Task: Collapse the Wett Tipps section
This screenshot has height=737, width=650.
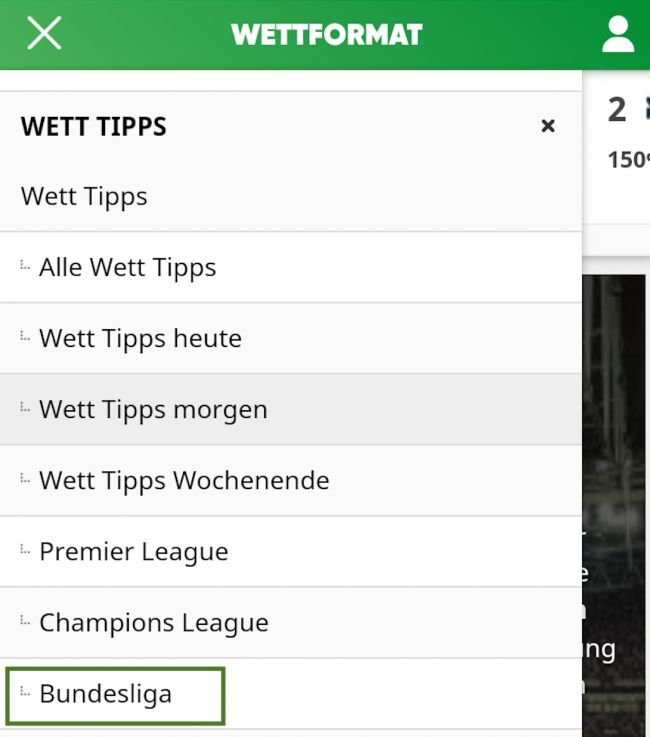Action: point(547,126)
